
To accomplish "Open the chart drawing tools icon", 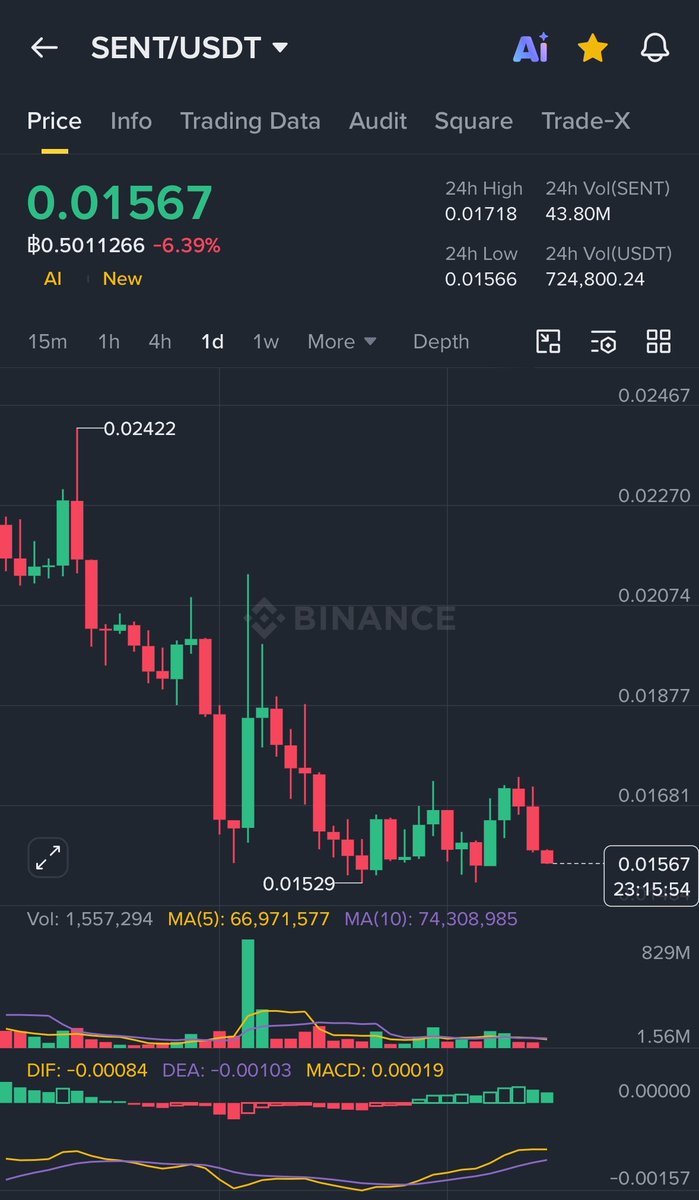I will click(x=548, y=342).
